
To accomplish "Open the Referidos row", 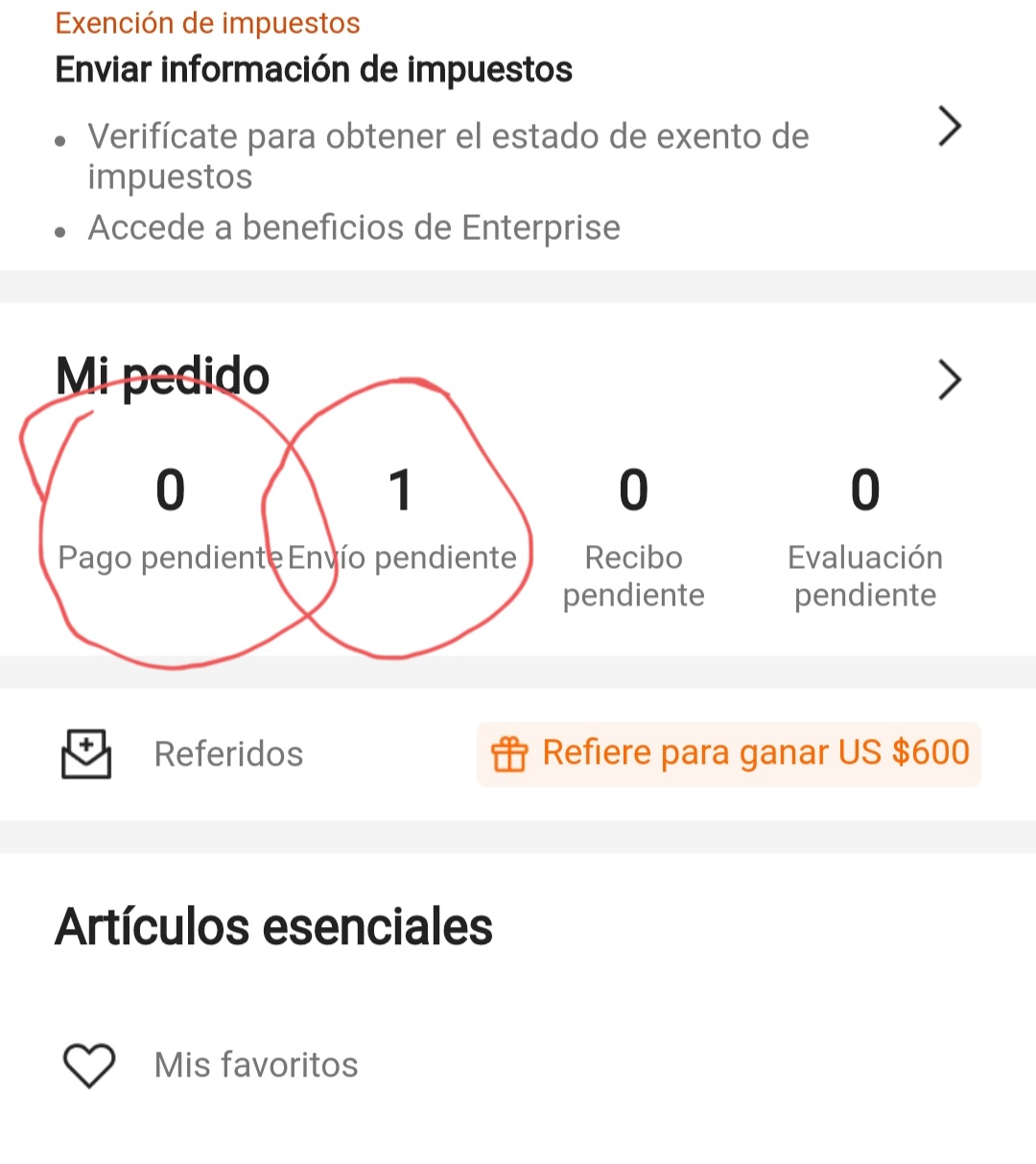I will coord(228,754).
